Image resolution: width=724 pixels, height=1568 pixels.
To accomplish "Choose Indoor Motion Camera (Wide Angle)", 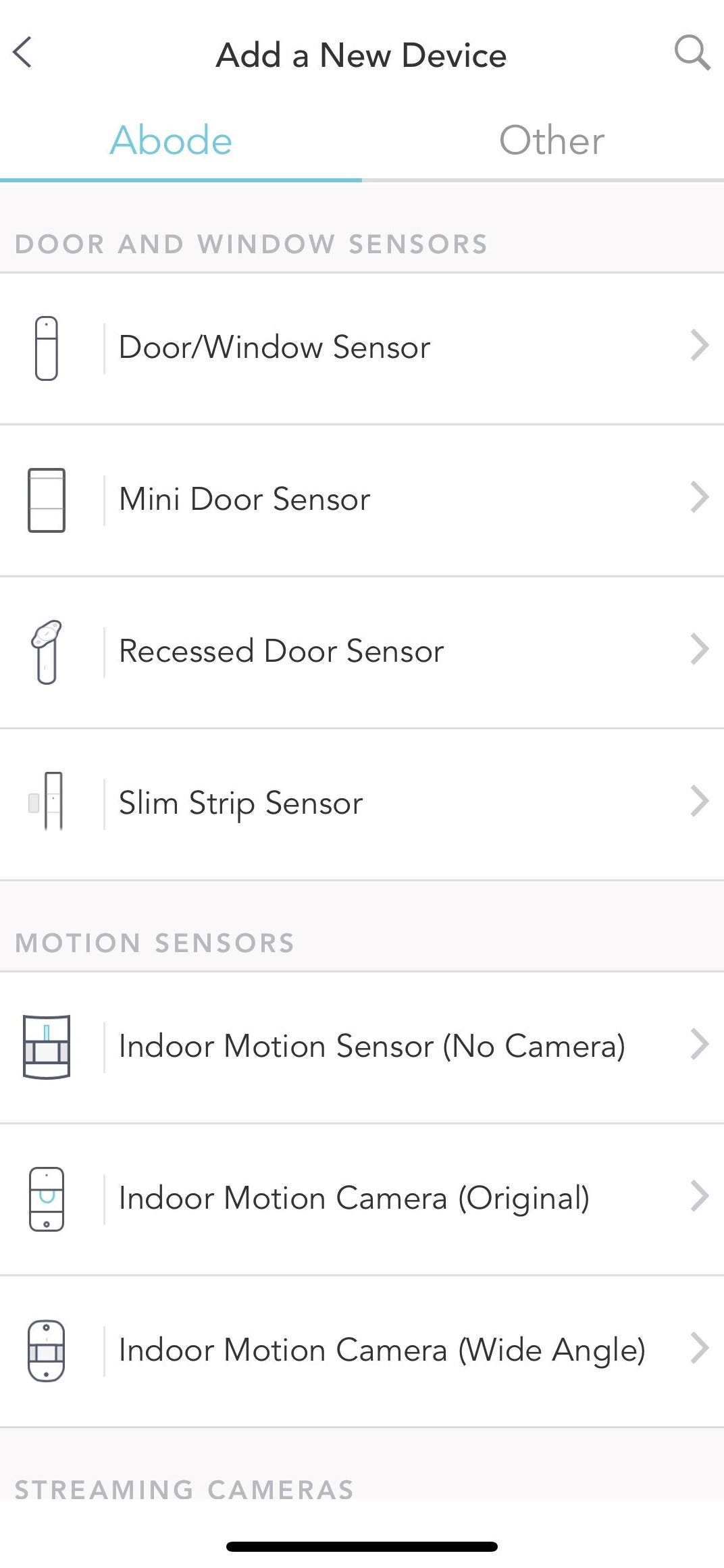I will (x=362, y=1351).
